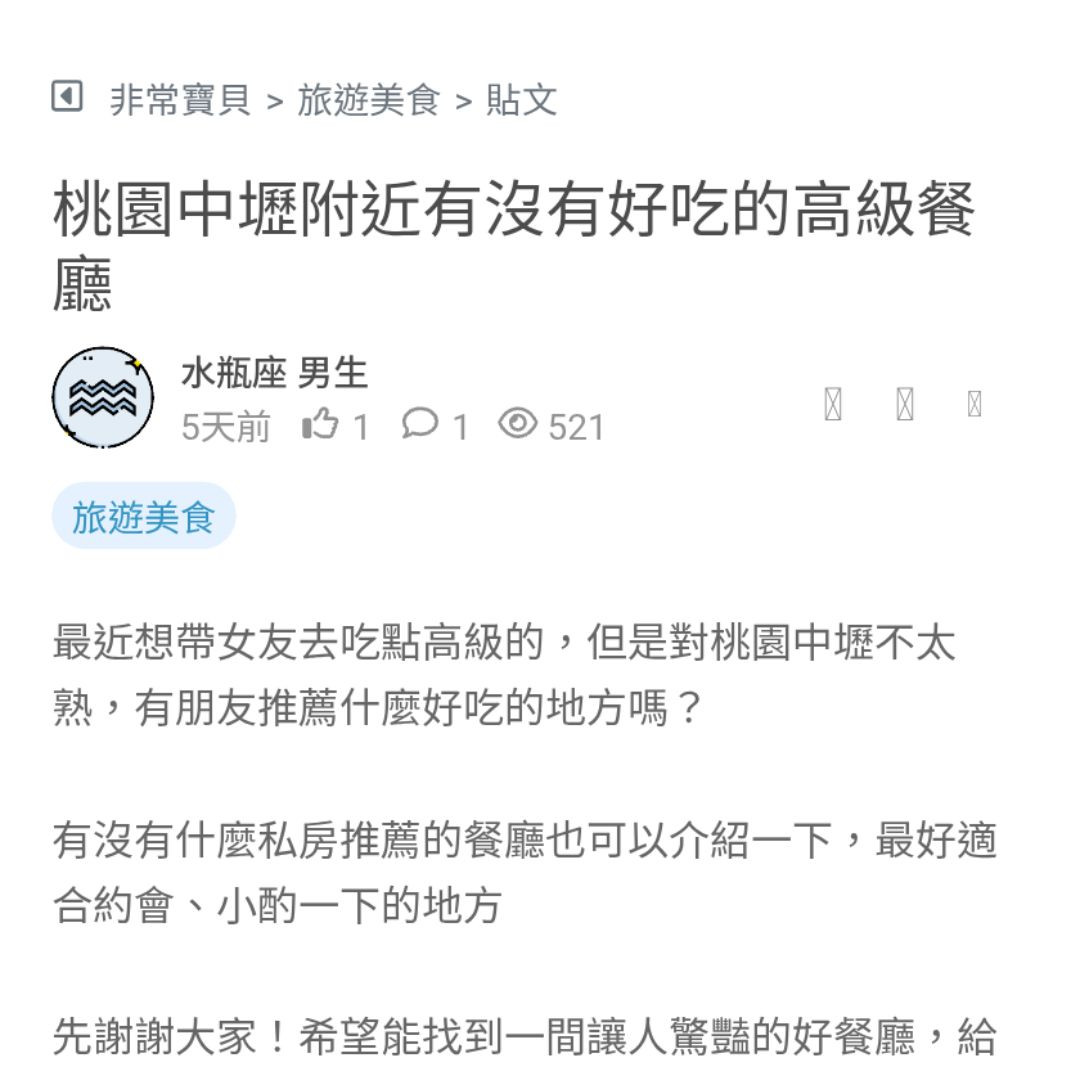Go to the 旅遊美食 breadcrumb category
This screenshot has height=1080, width=1080.
click(x=368, y=100)
